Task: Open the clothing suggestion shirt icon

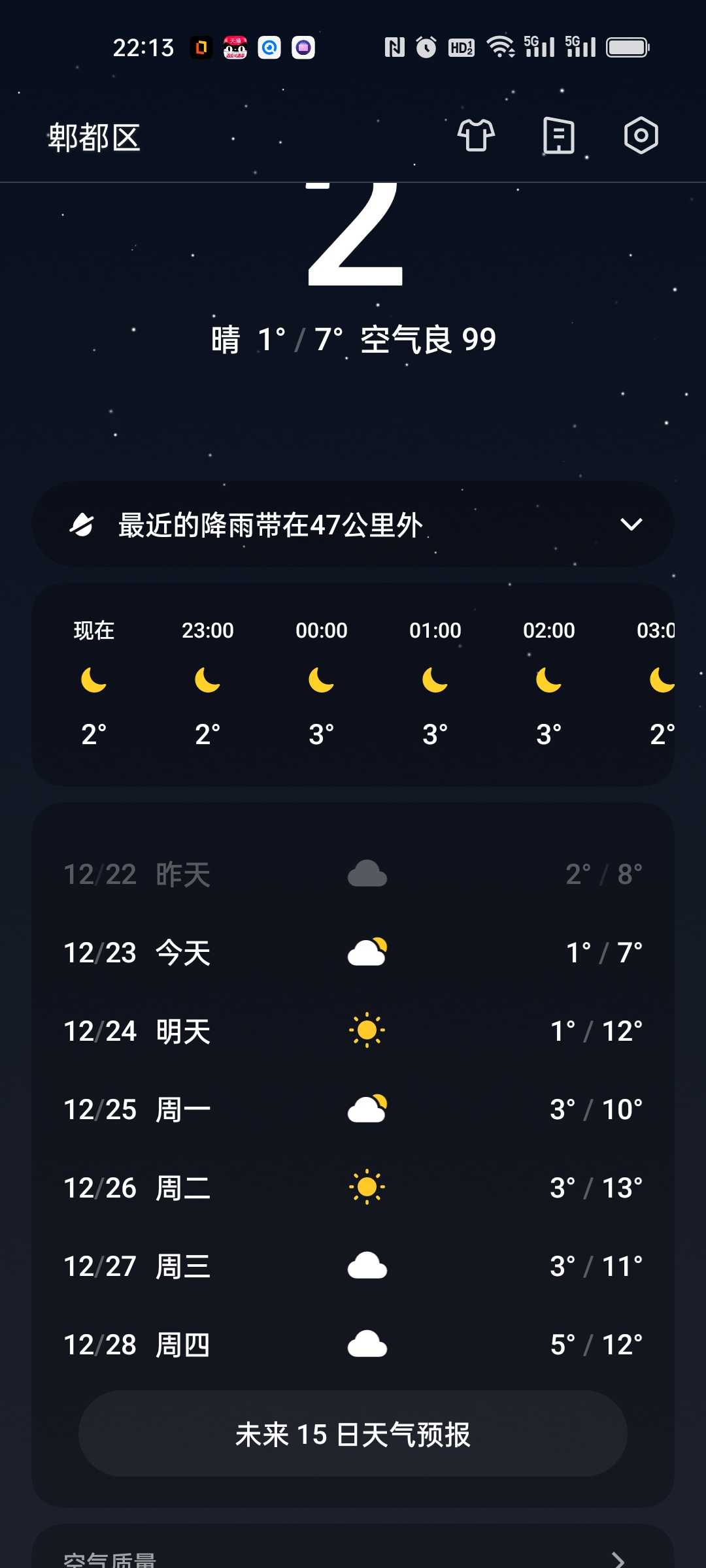Action: point(476,136)
